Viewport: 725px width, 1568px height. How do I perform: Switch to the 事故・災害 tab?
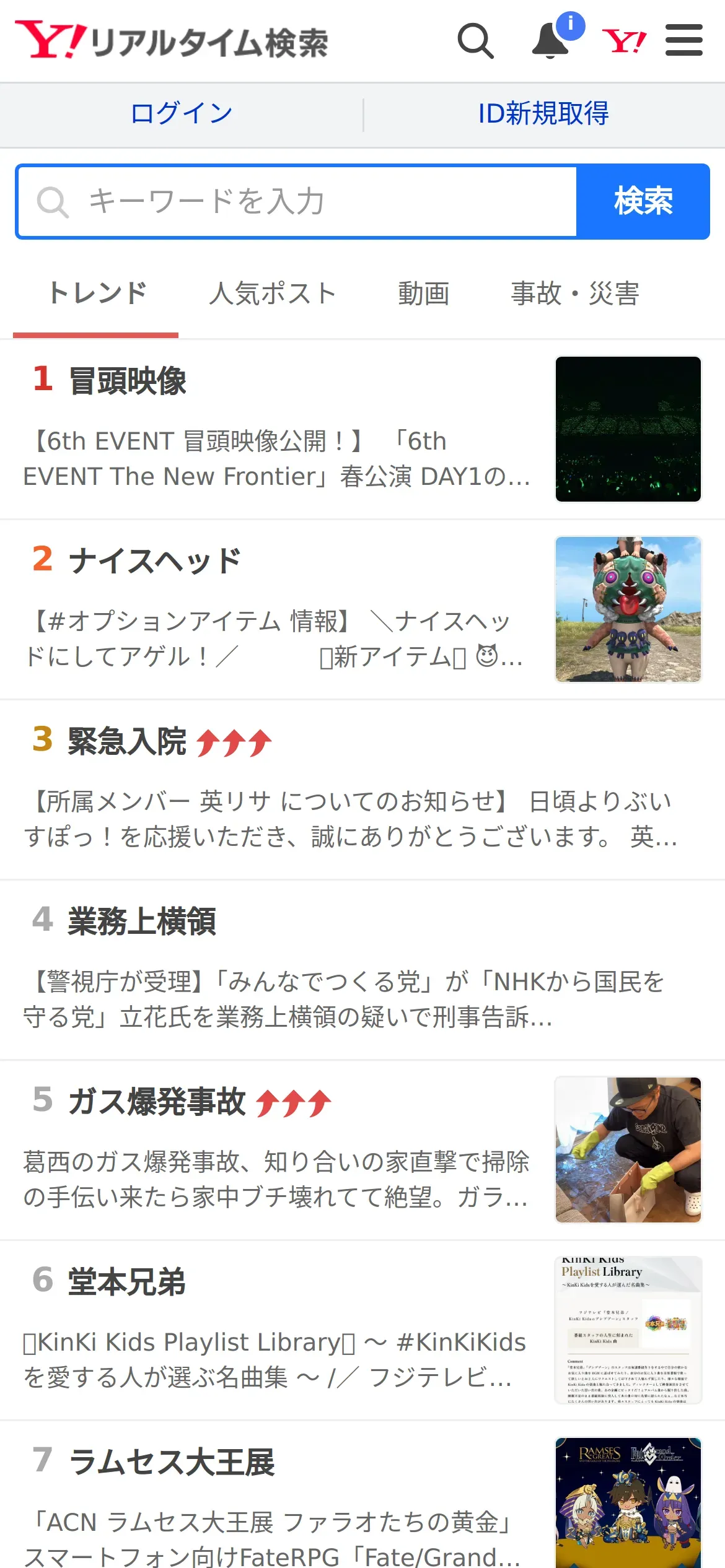(574, 294)
